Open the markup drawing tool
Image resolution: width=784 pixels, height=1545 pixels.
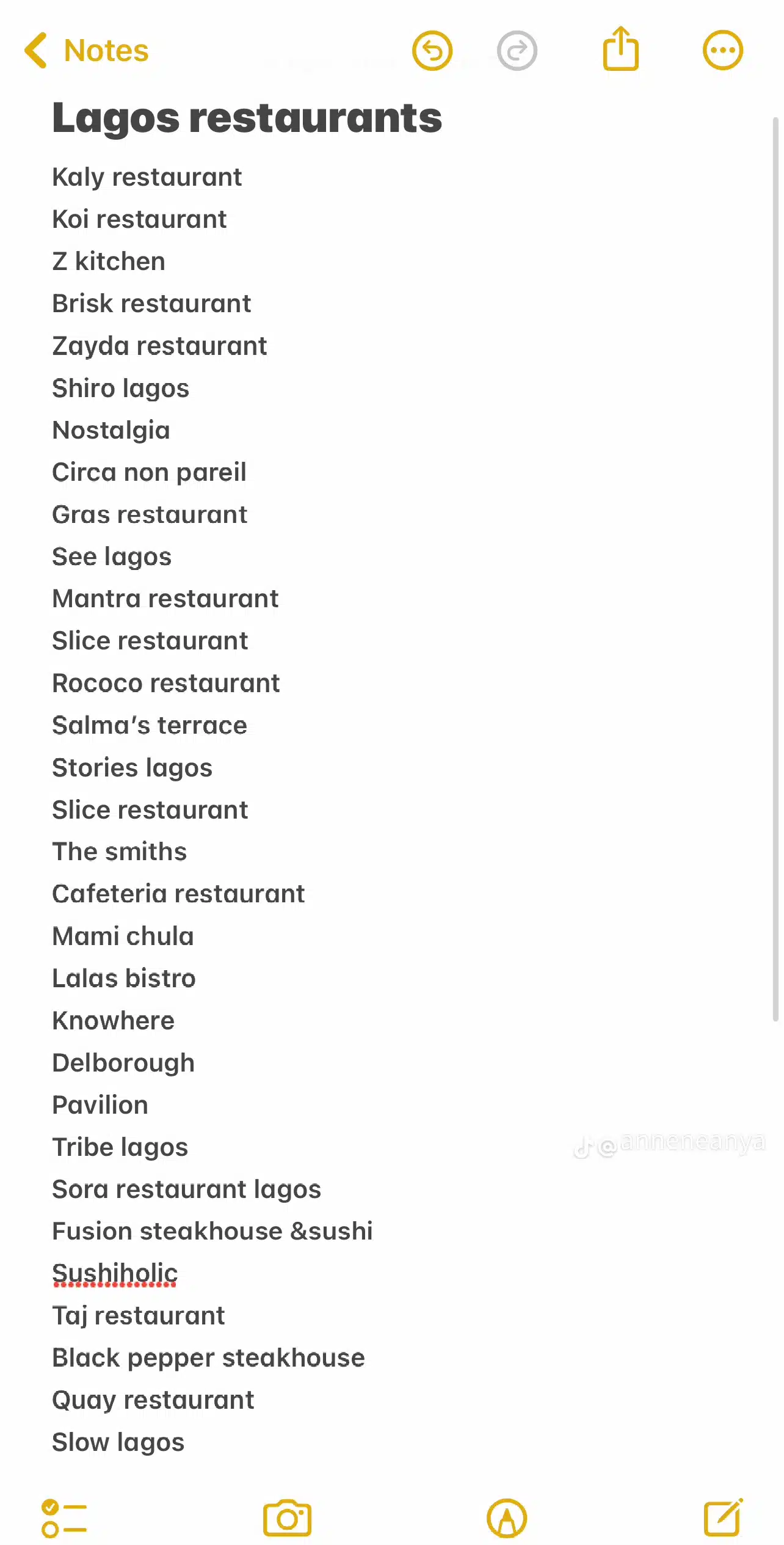coord(506,1518)
